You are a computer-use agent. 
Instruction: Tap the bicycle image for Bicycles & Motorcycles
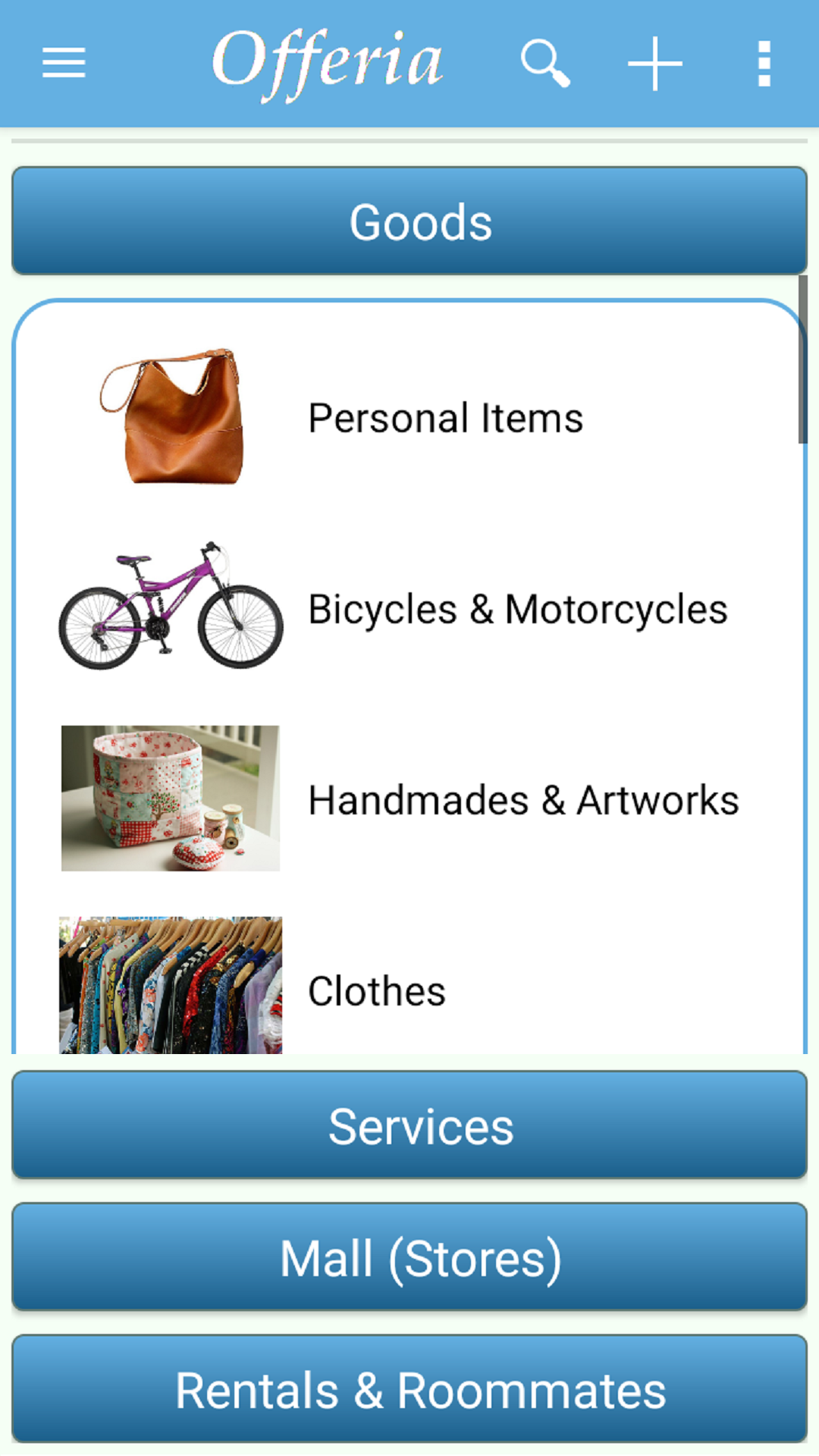(171, 607)
